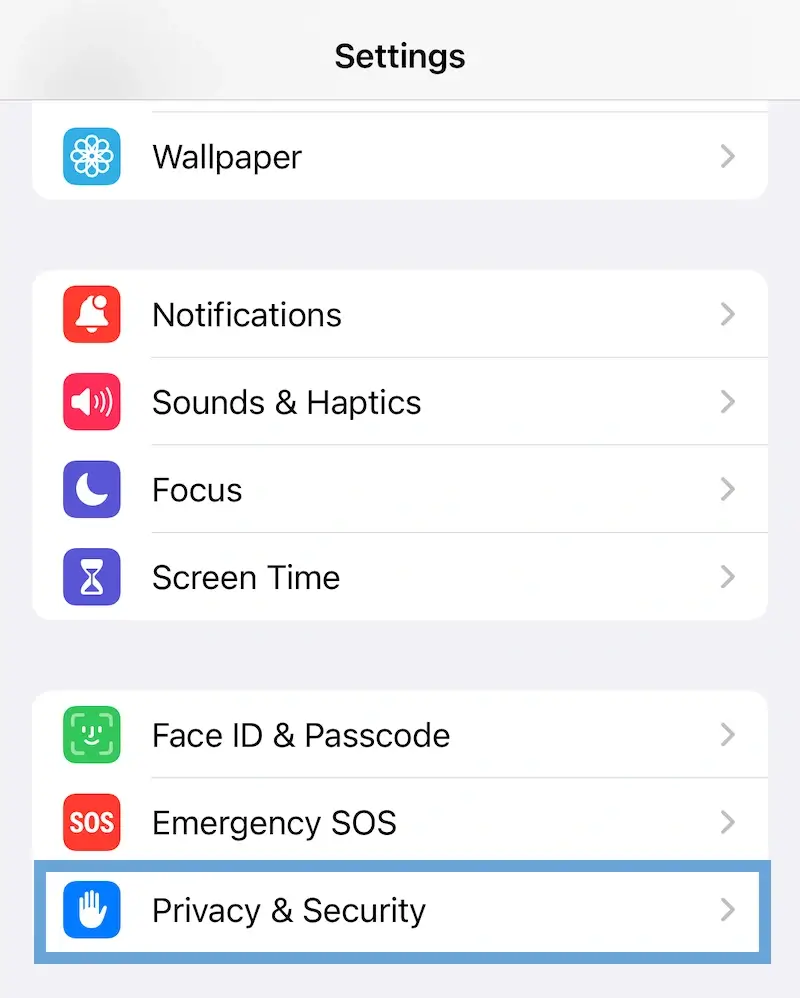Open Privacy & Security settings

click(x=400, y=911)
